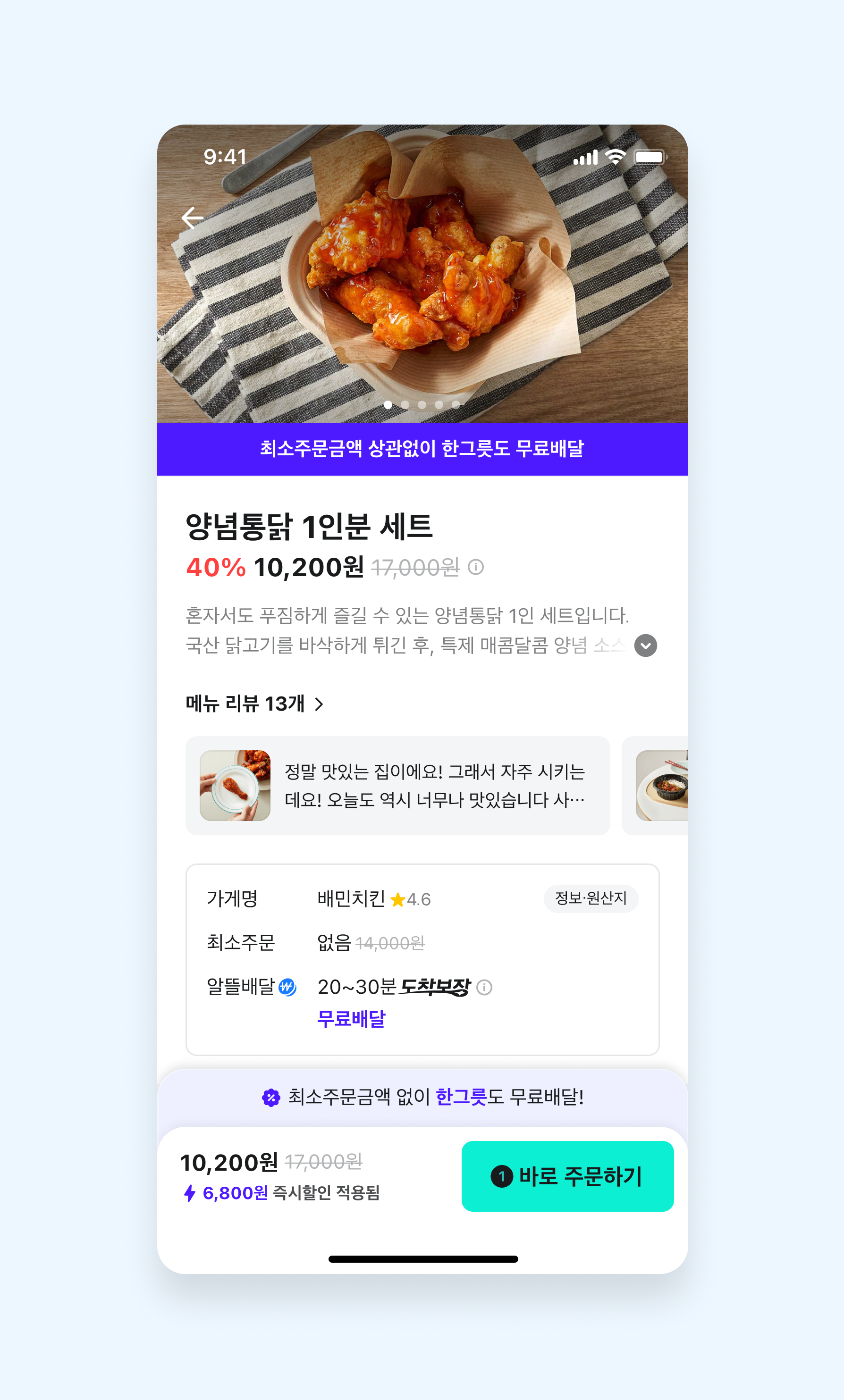Screen dimensions: 844x1400
Task: Tap the Wi-Fi icon in the status bar
Action: pyautogui.click(x=617, y=157)
